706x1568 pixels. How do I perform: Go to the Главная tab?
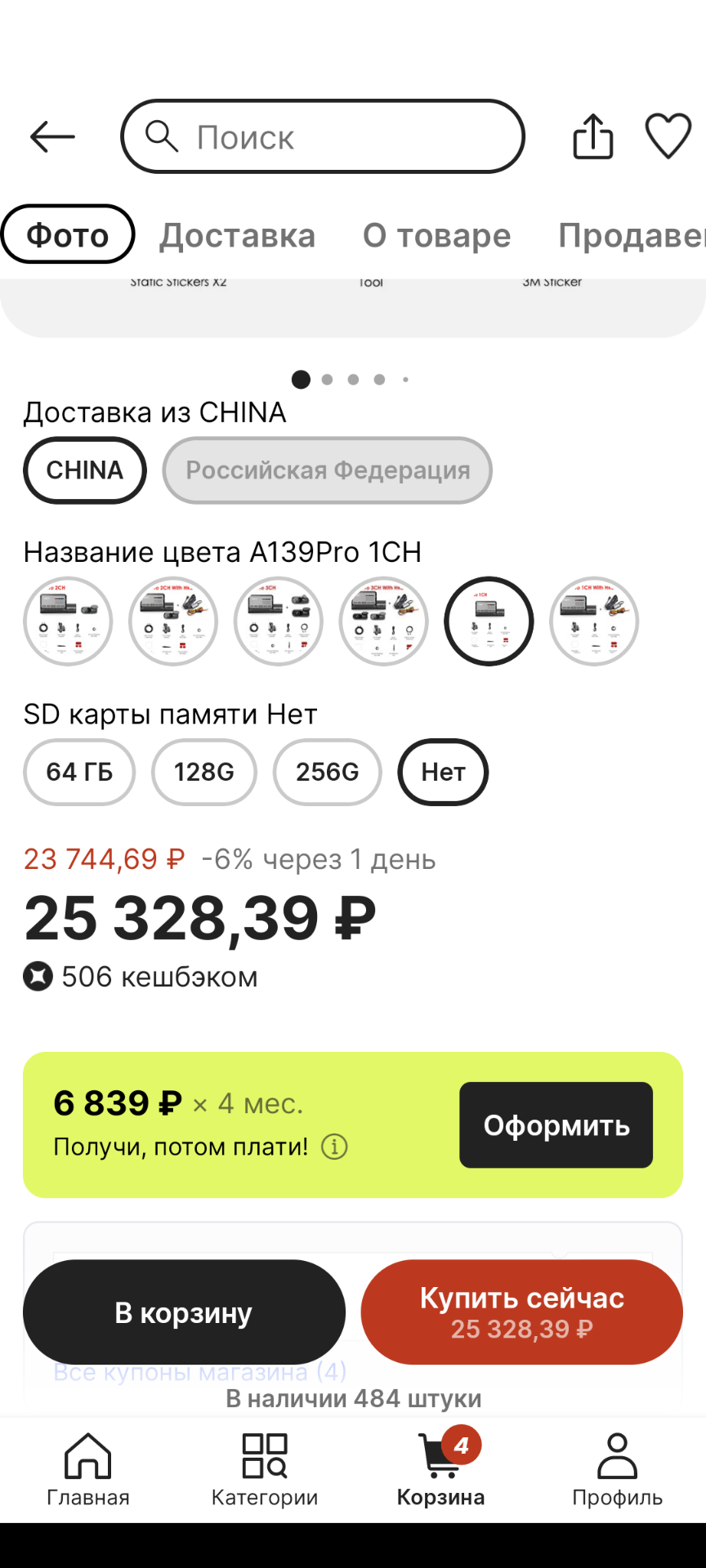[88, 1470]
